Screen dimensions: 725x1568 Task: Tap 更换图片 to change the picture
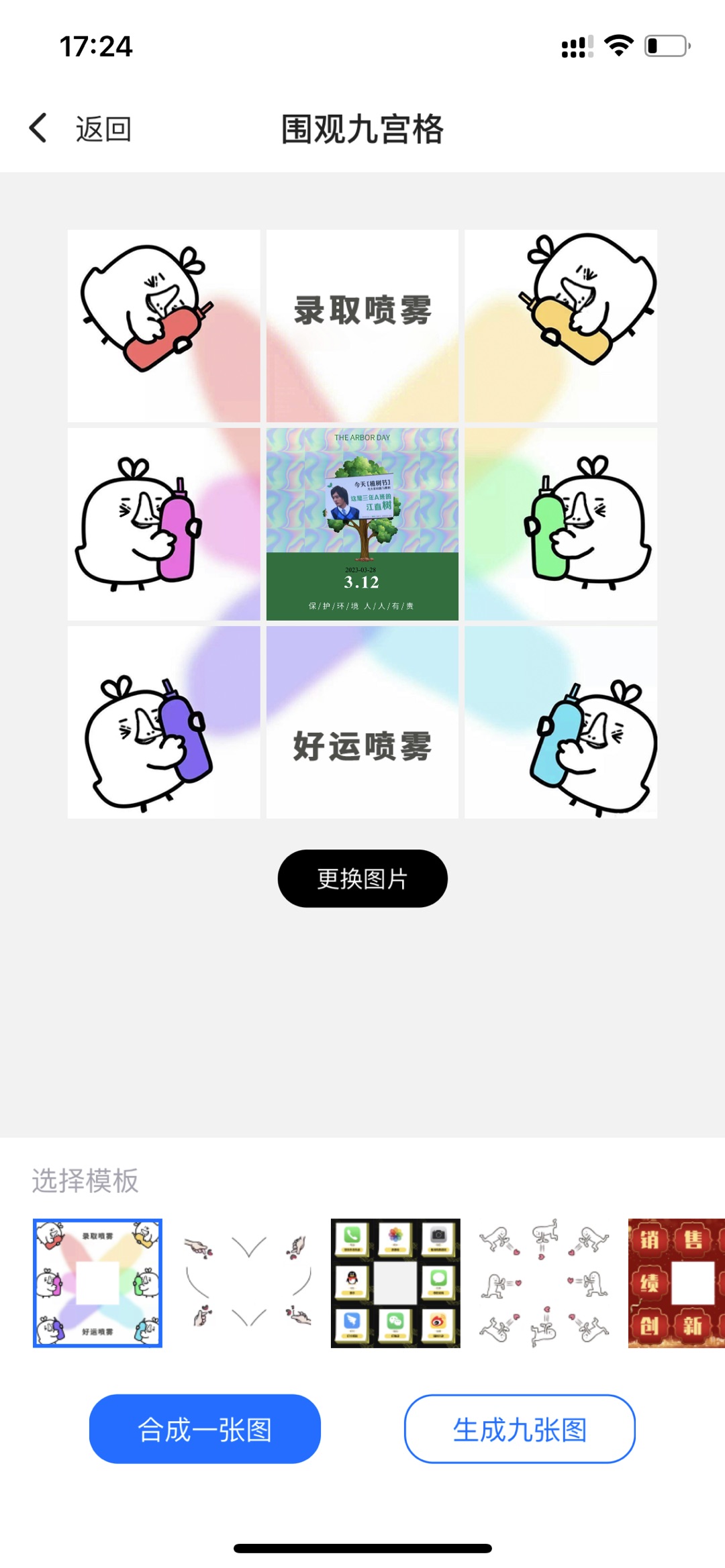(362, 878)
